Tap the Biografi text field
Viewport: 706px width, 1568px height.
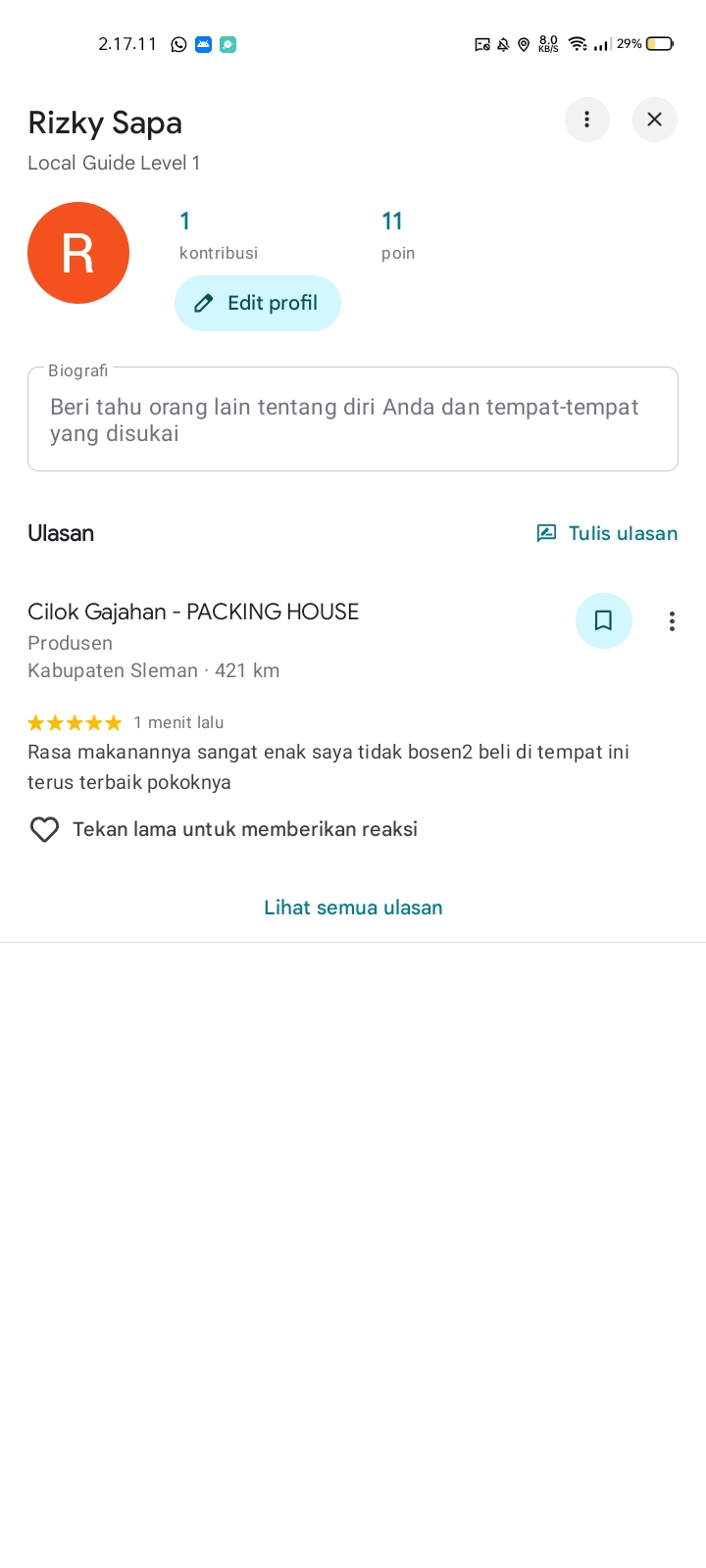(x=353, y=420)
